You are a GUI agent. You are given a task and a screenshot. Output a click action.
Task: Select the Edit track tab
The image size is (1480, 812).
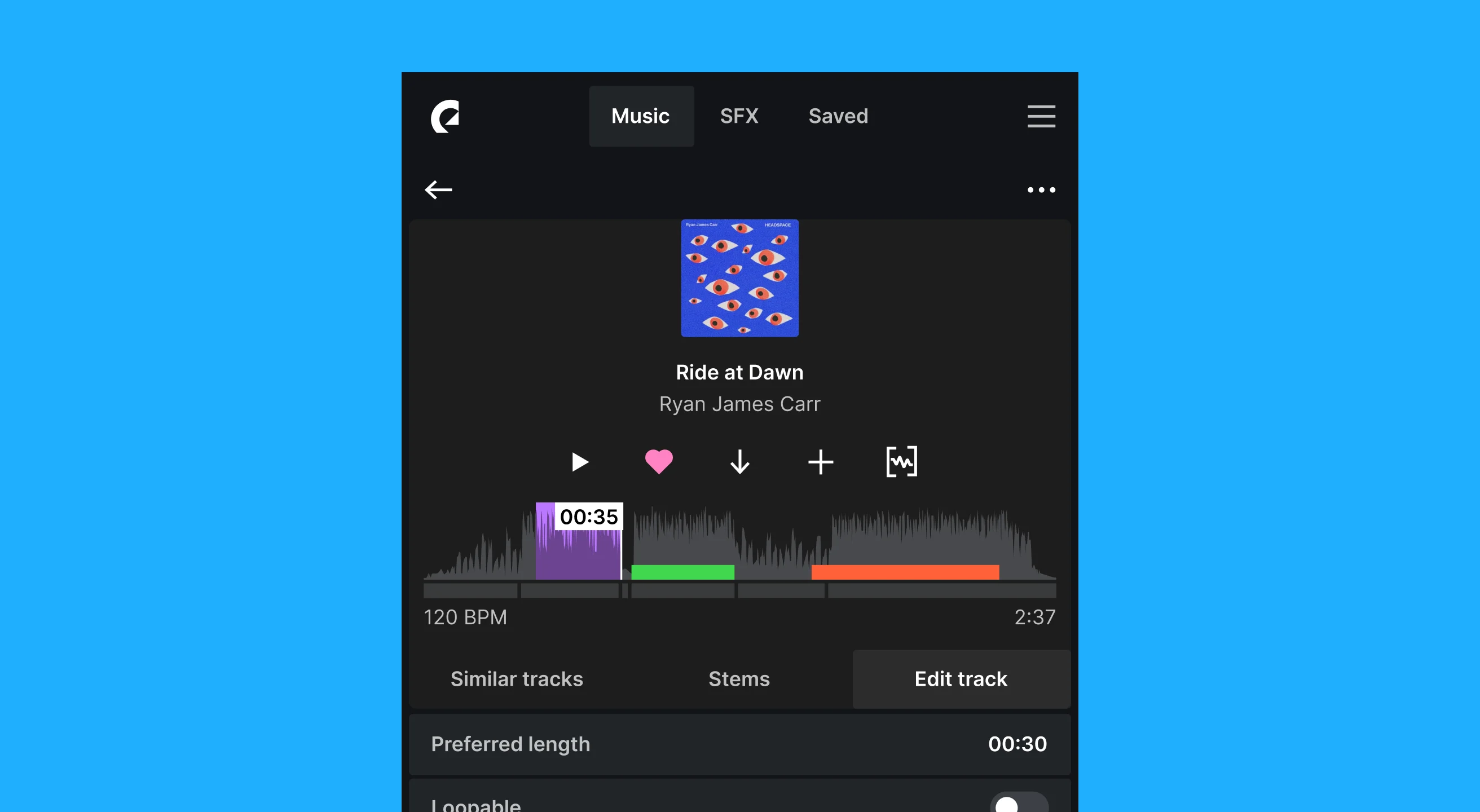click(x=961, y=679)
